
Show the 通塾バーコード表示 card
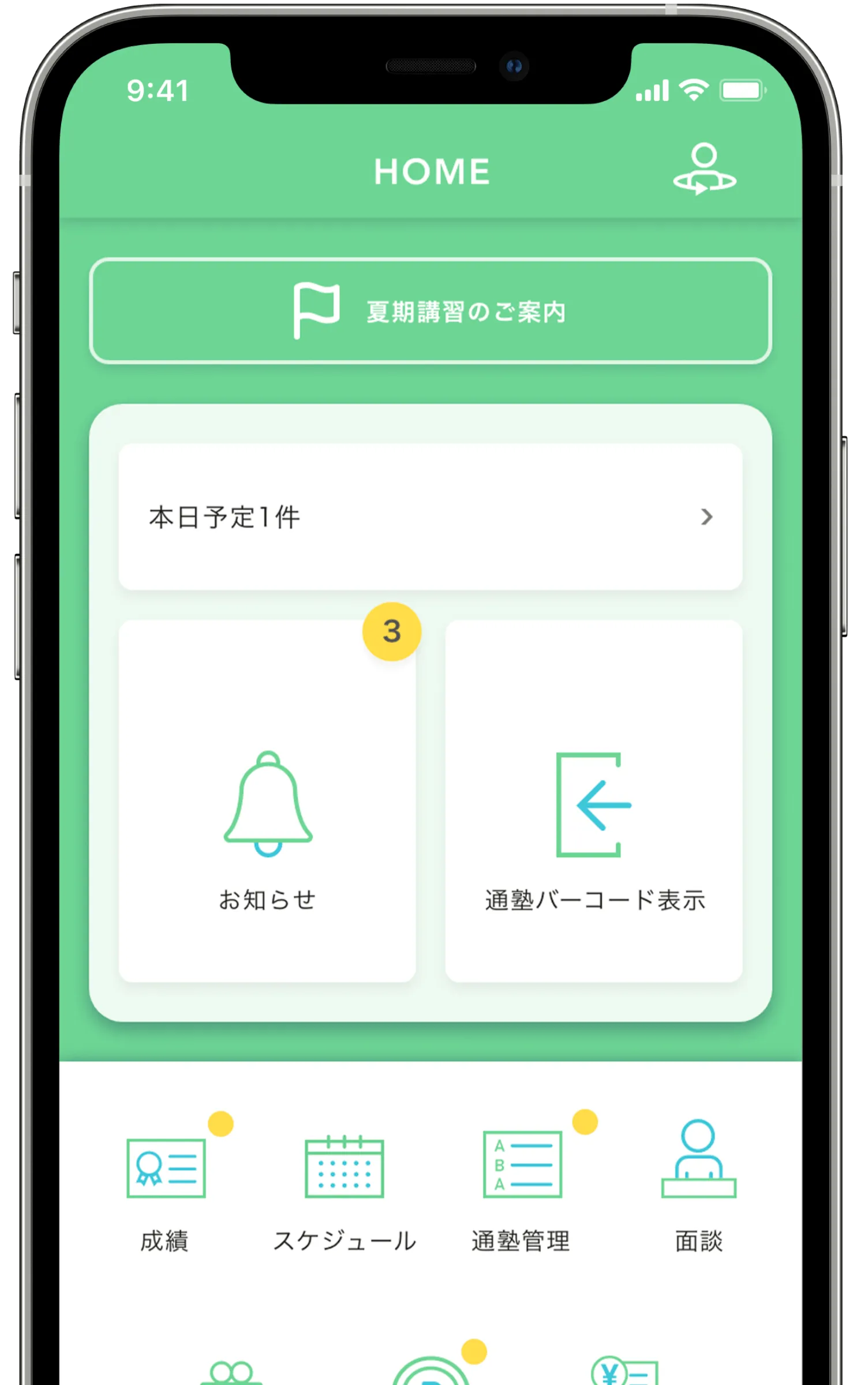point(594,802)
